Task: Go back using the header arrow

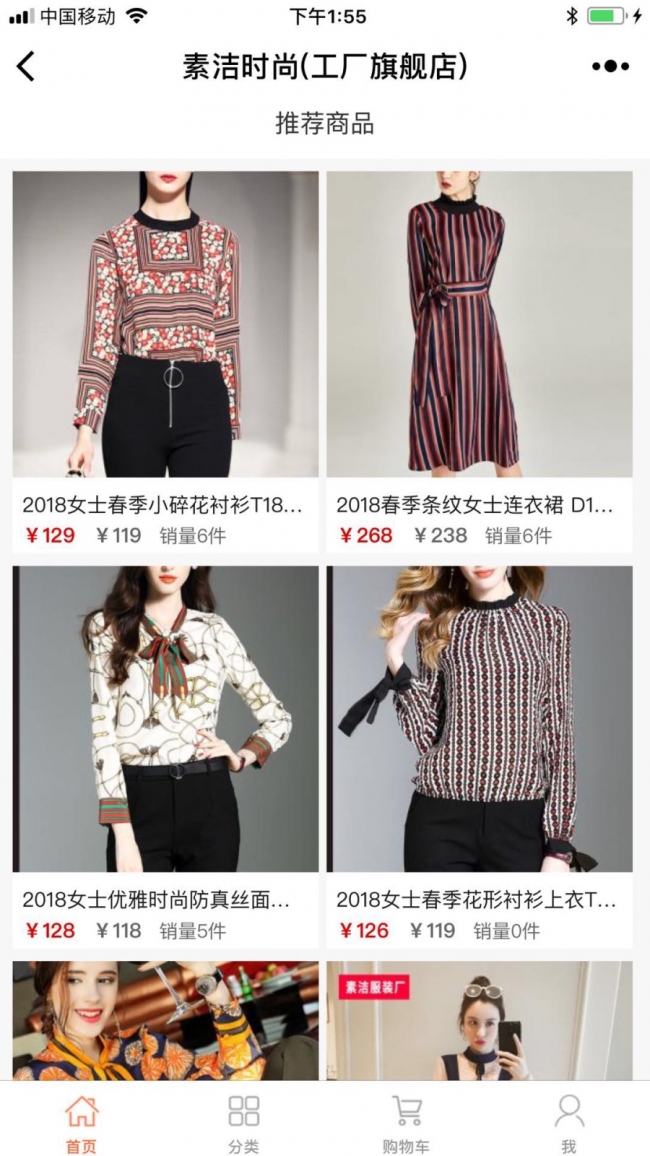Action: pos(27,67)
